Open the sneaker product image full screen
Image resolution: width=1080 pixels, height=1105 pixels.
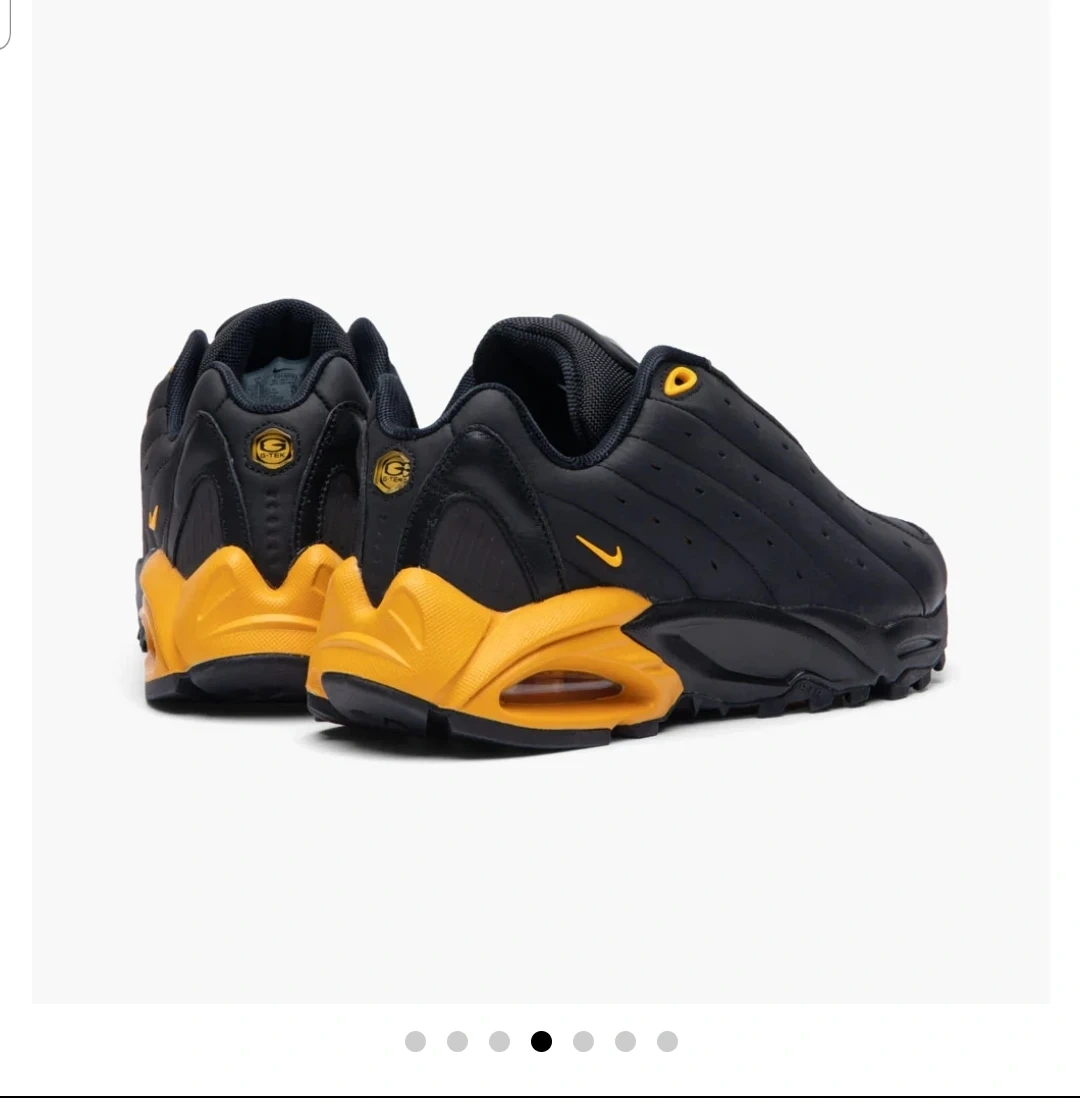[540, 520]
